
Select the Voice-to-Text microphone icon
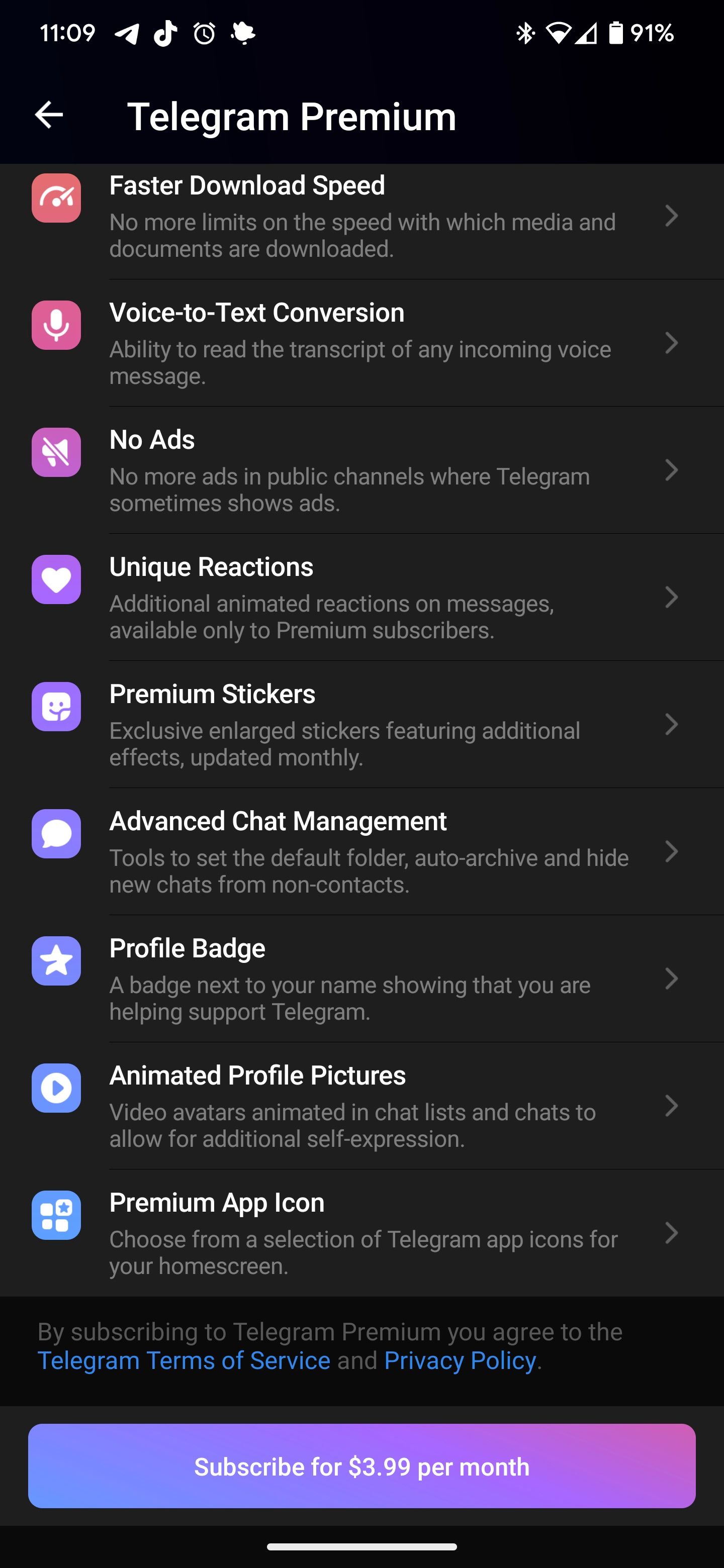pos(56,326)
